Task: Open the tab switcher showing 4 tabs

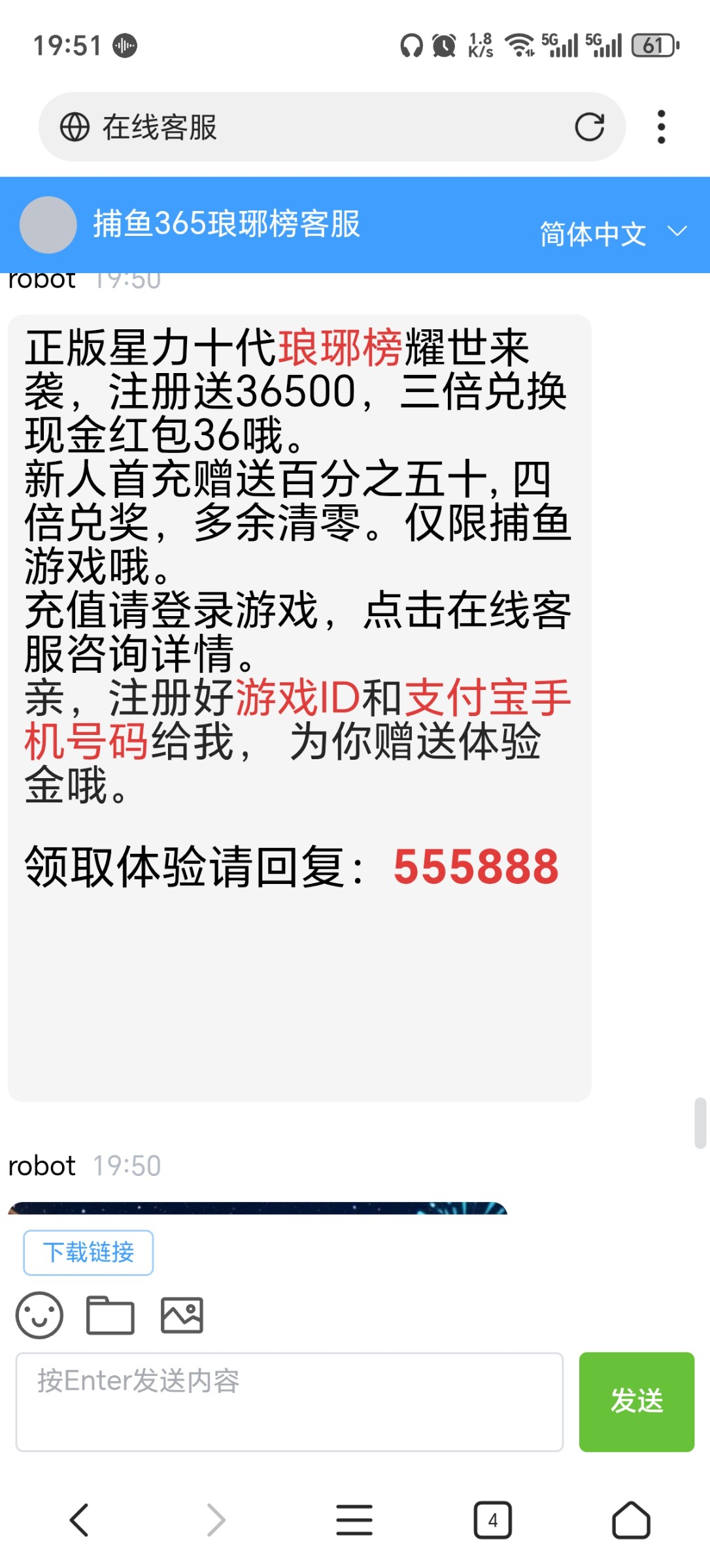Action: tap(492, 1520)
